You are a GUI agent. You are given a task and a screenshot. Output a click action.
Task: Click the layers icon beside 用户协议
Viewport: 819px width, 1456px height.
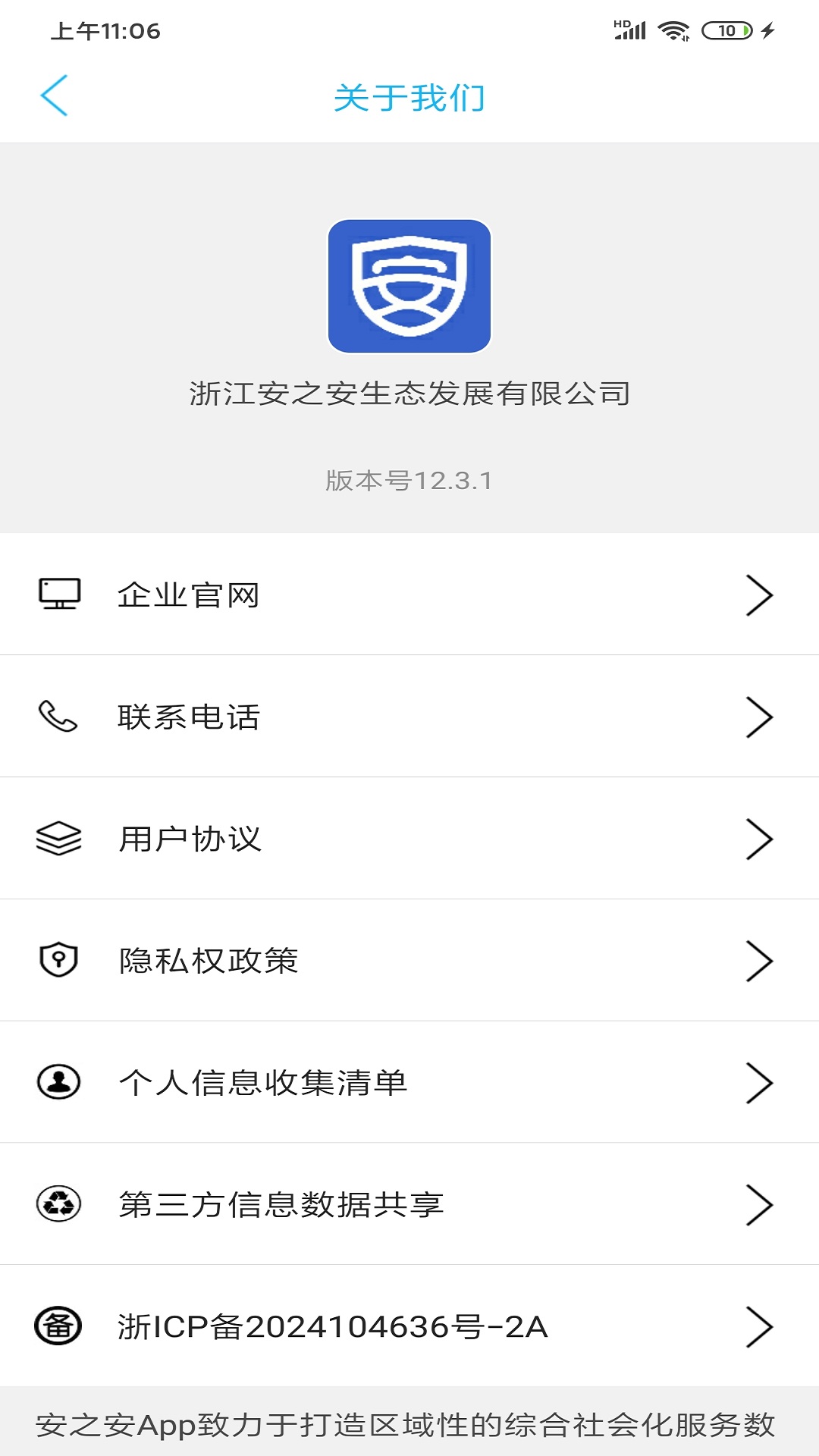click(59, 839)
